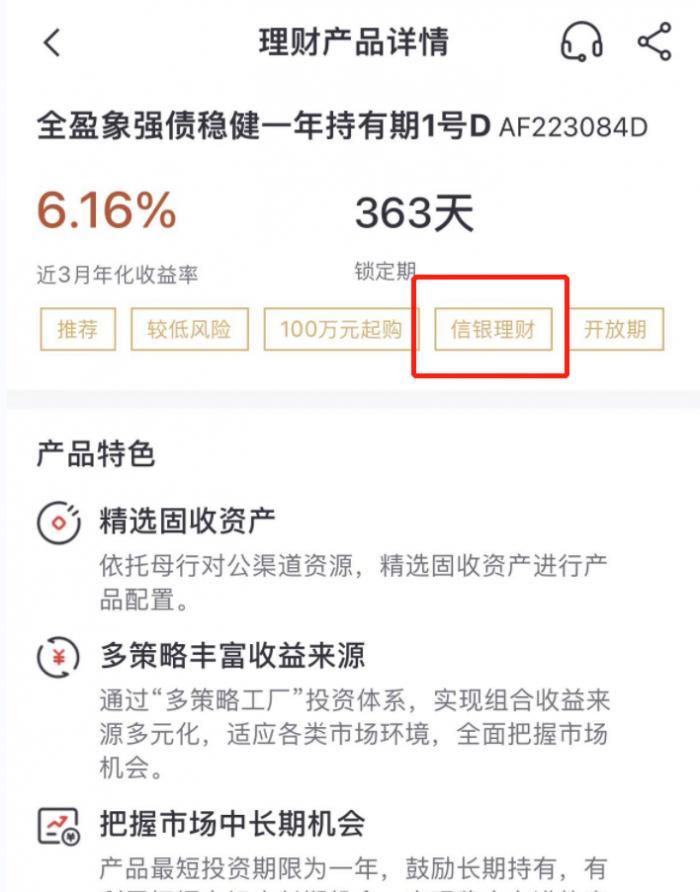Tap the 开放期 tag
The image size is (700, 892).
pyautogui.click(x=615, y=329)
